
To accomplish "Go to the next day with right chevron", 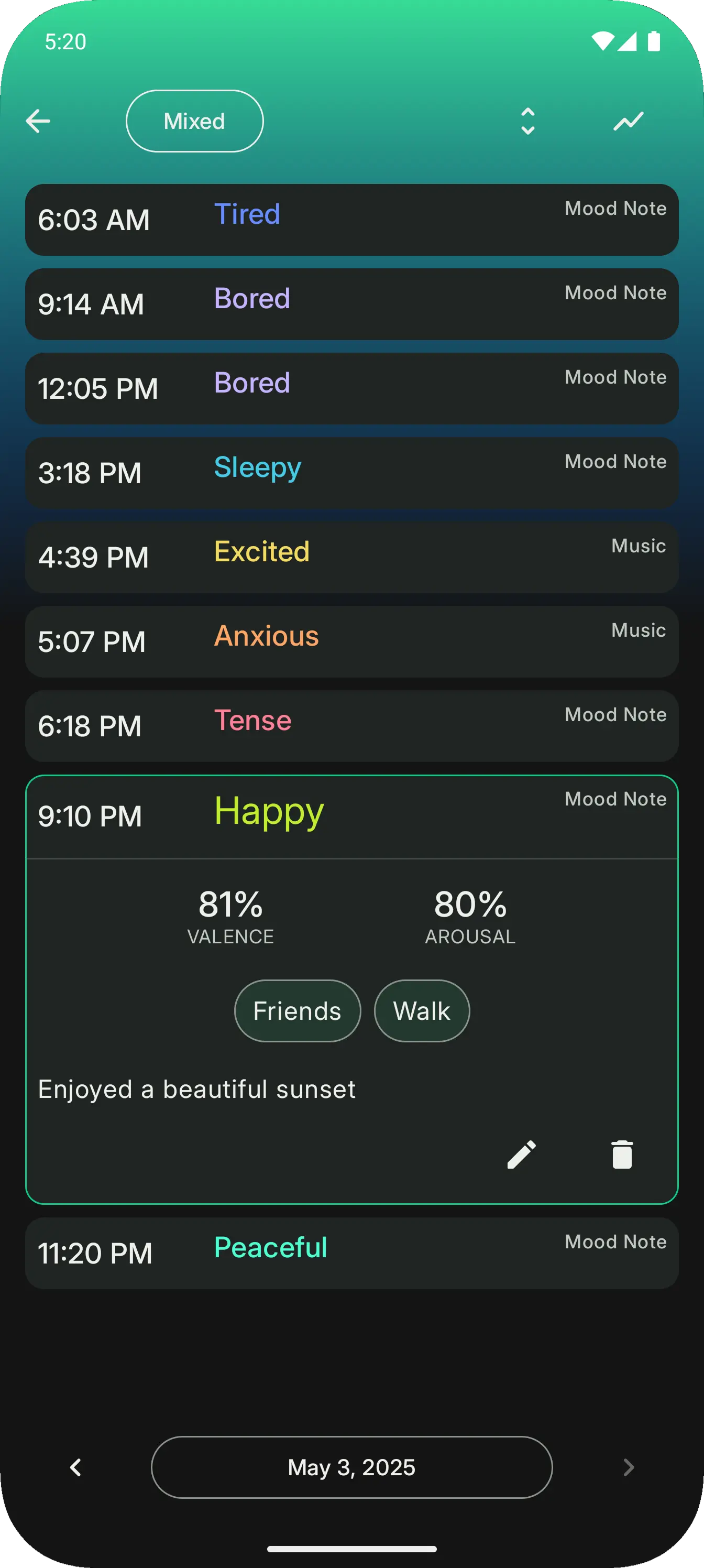I will 629,1467.
